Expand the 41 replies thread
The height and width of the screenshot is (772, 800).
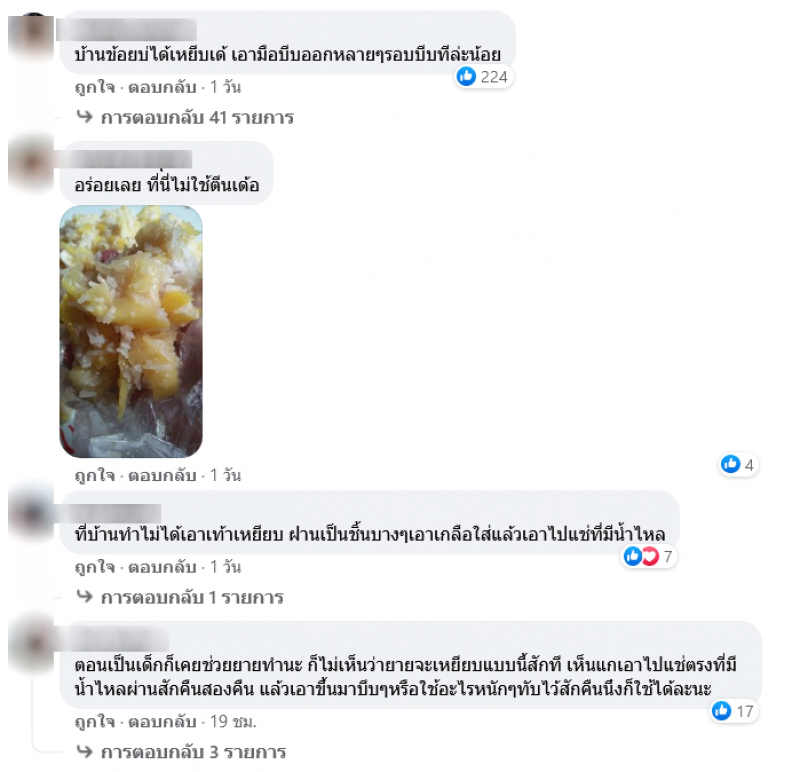(x=196, y=117)
